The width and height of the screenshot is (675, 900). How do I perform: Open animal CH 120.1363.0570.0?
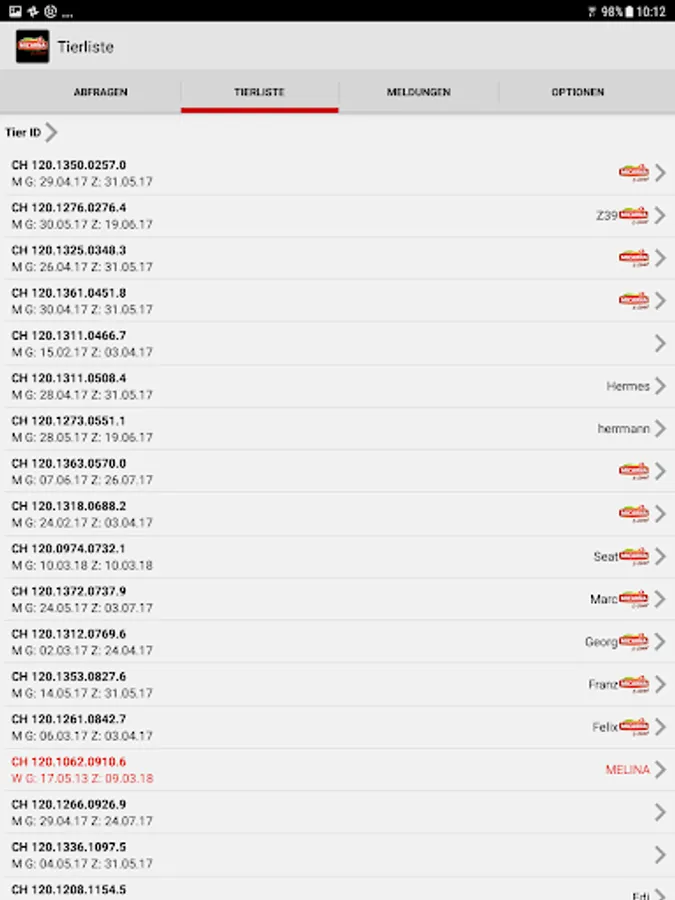pos(338,471)
